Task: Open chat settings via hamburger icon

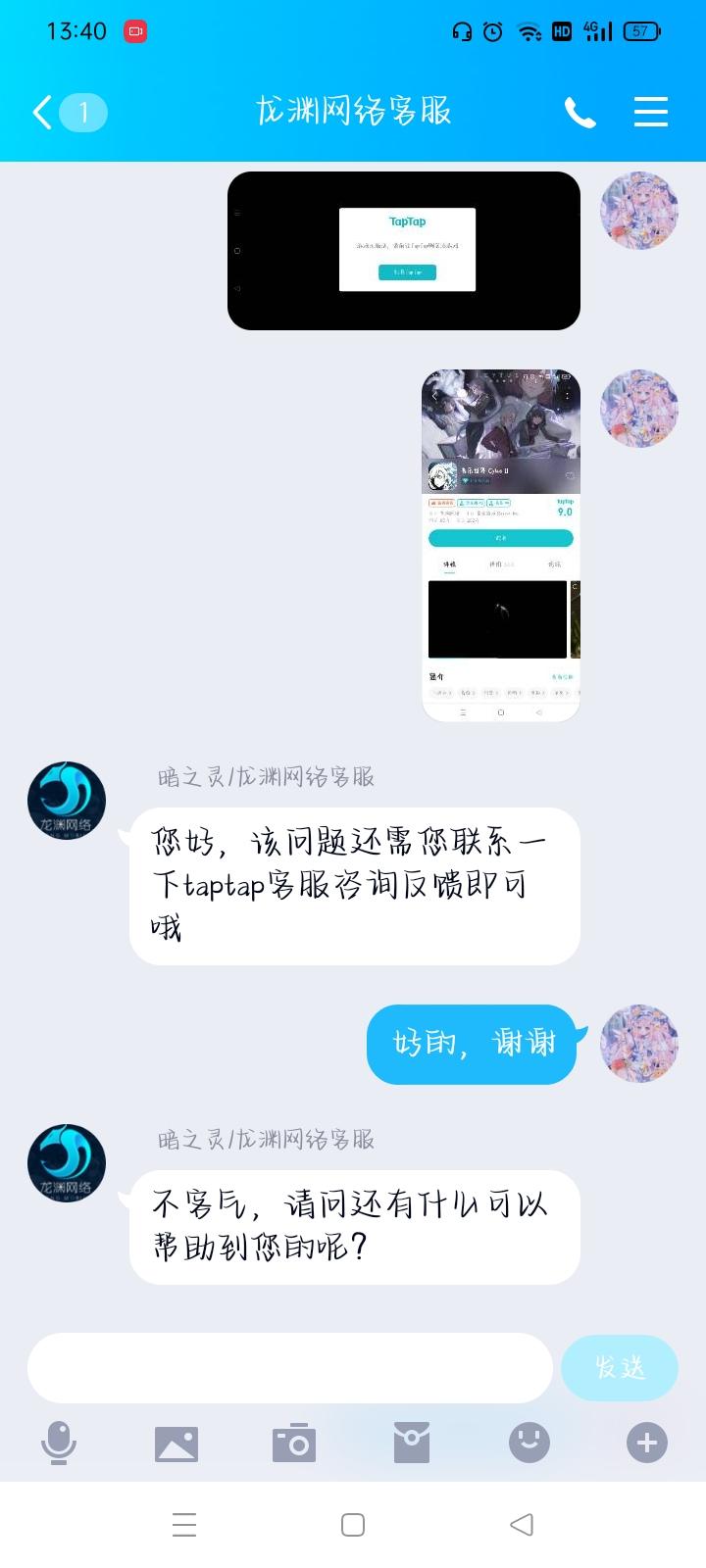Action: tap(650, 112)
